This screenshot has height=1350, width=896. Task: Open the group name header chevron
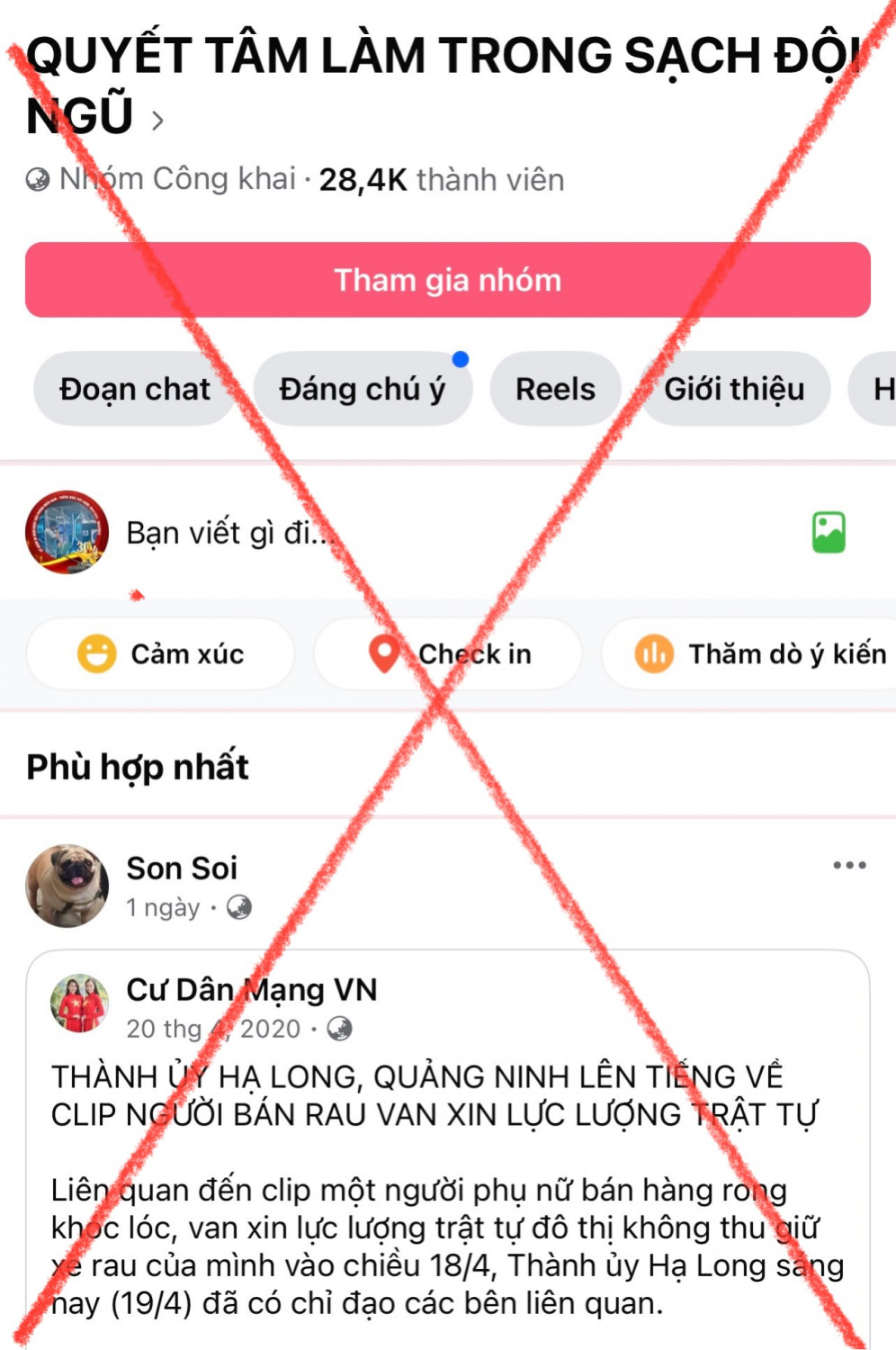[x=157, y=120]
